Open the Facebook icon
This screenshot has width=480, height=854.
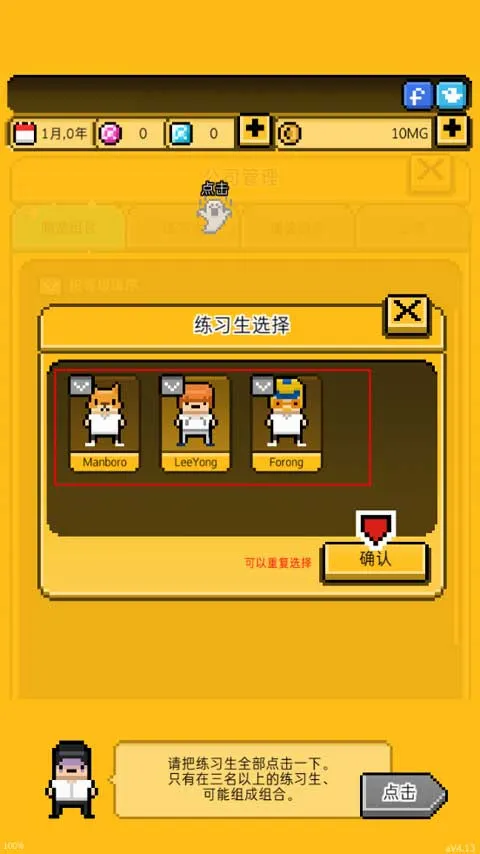pyautogui.click(x=418, y=95)
